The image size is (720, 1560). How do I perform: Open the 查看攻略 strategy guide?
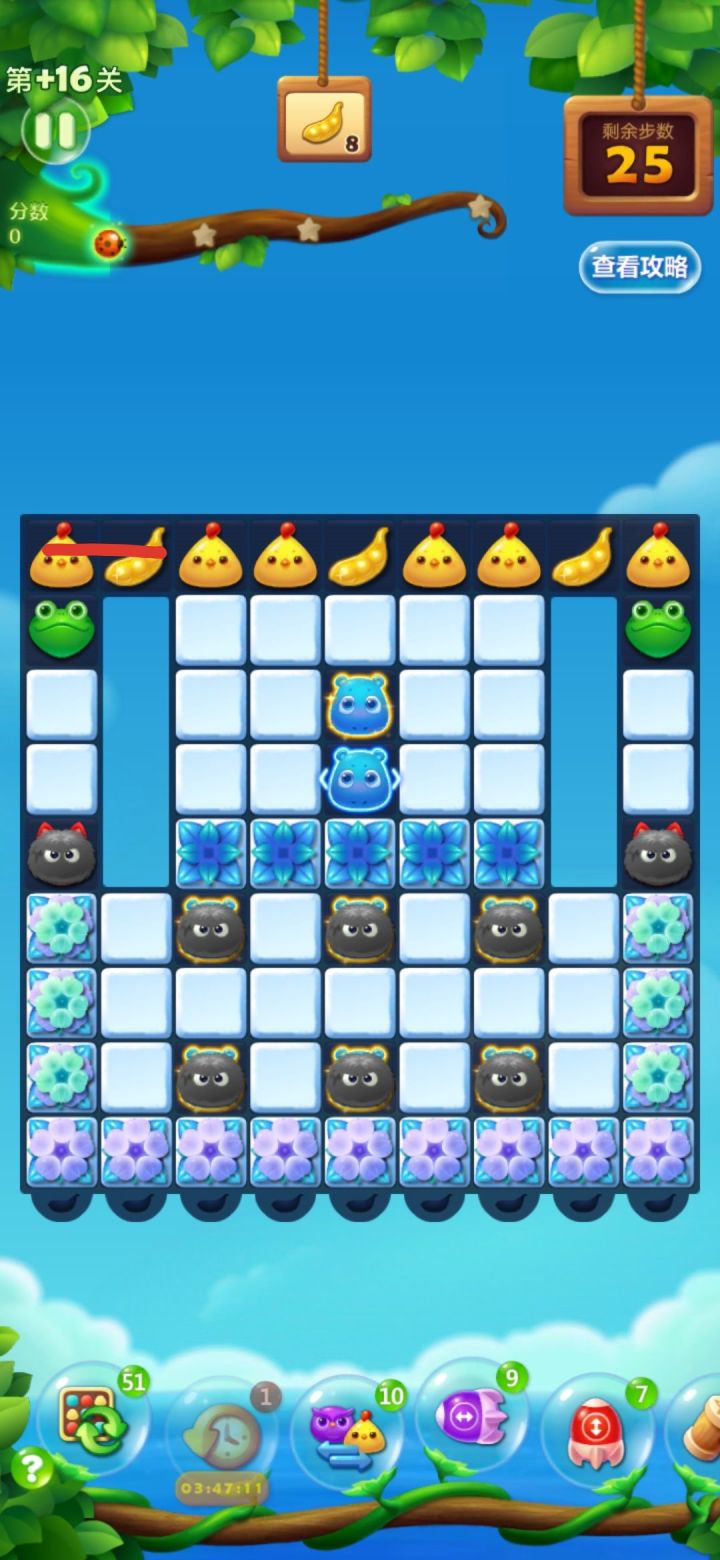(638, 267)
